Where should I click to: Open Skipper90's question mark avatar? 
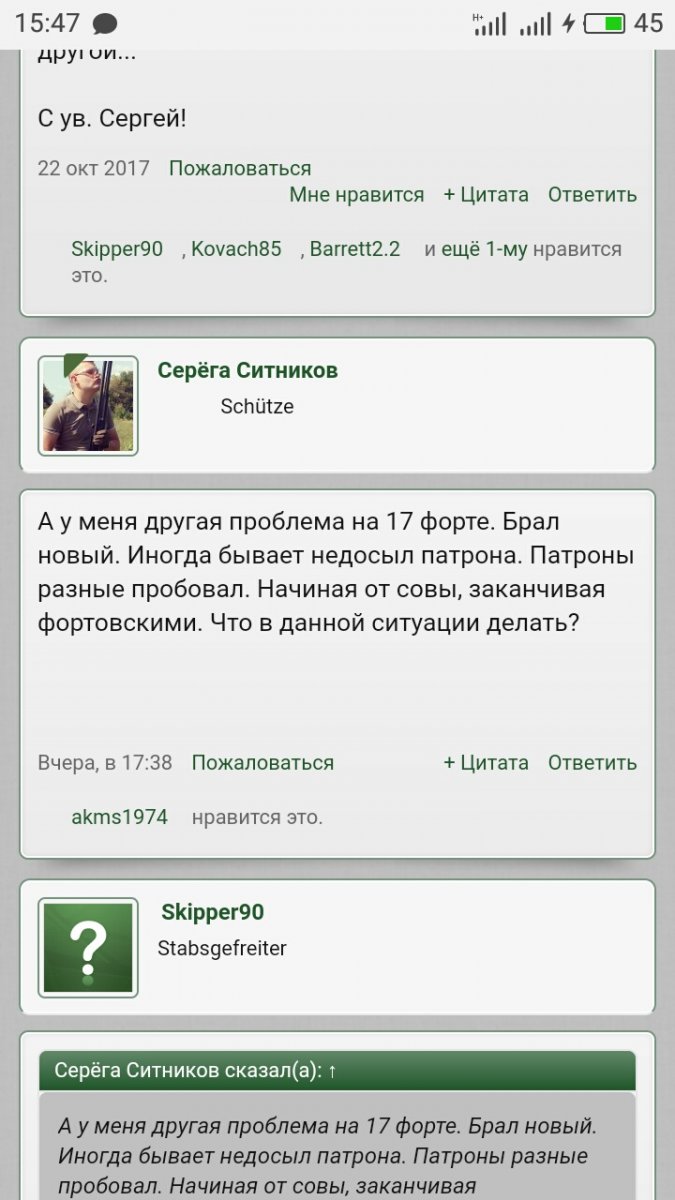pyautogui.click(x=88, y=948)
